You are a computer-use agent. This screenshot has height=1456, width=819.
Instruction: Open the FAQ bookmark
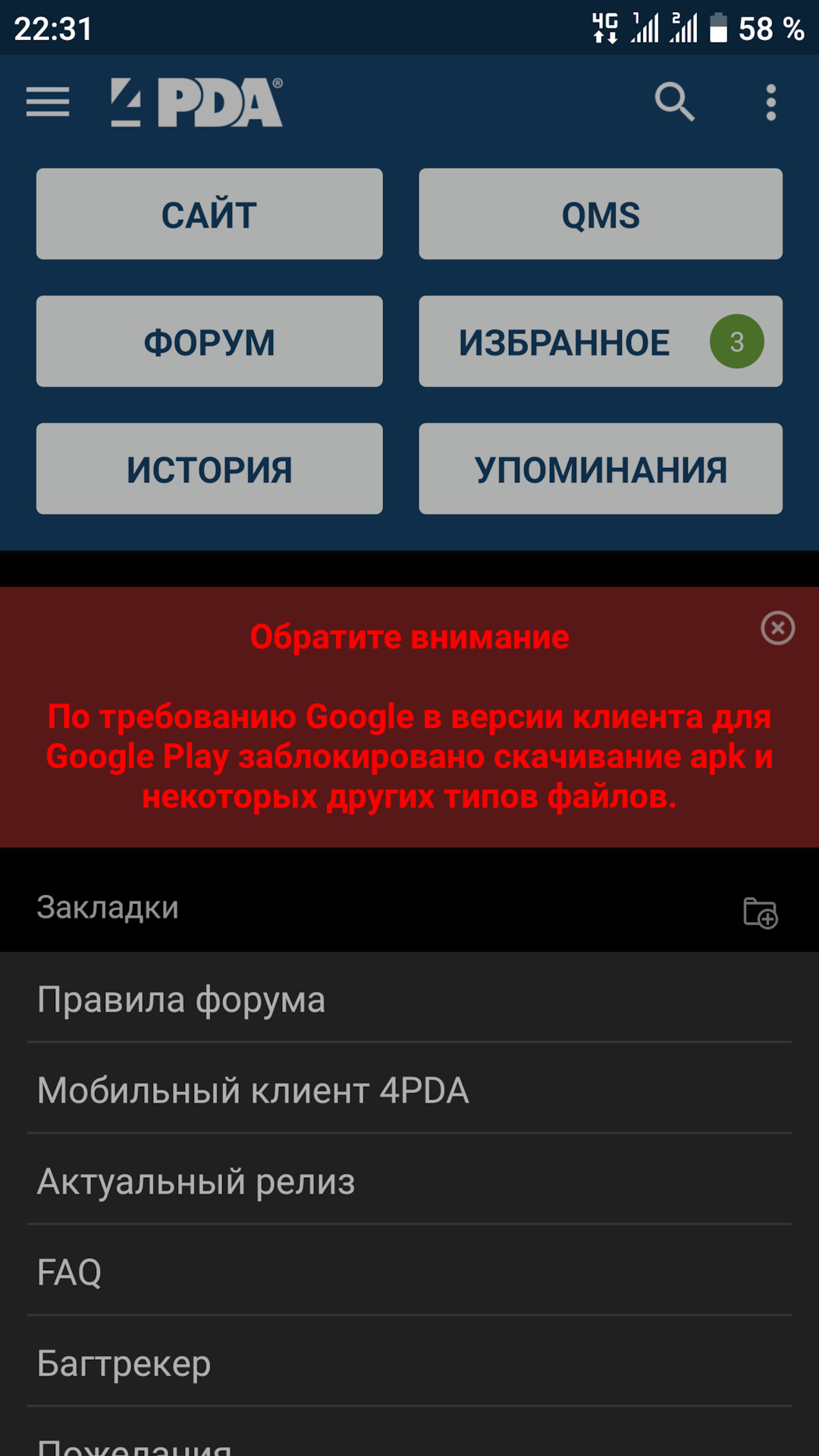point(409,1272)
